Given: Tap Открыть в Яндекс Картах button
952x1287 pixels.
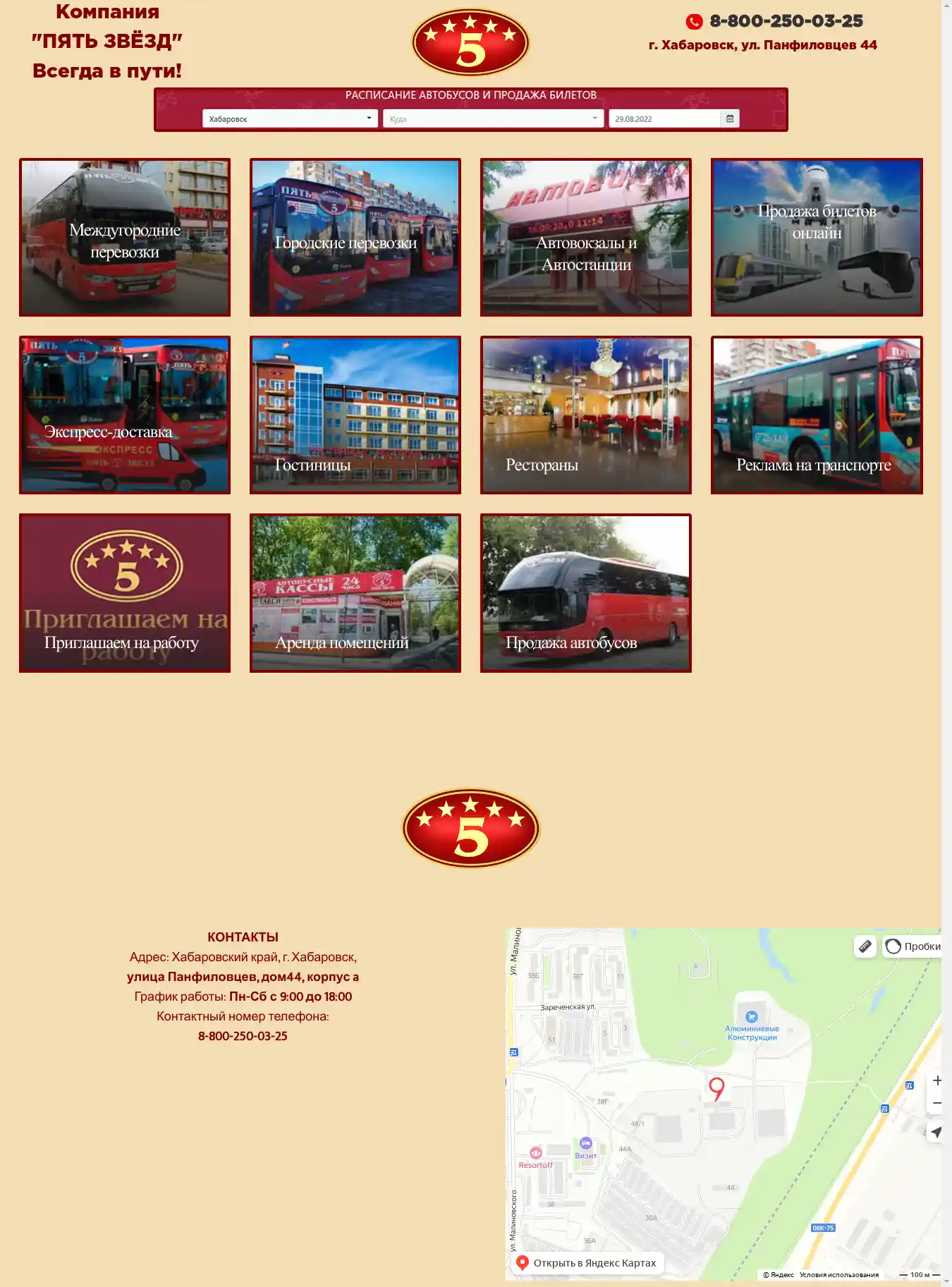Looking at the screenshot, I should (587, 1263).
